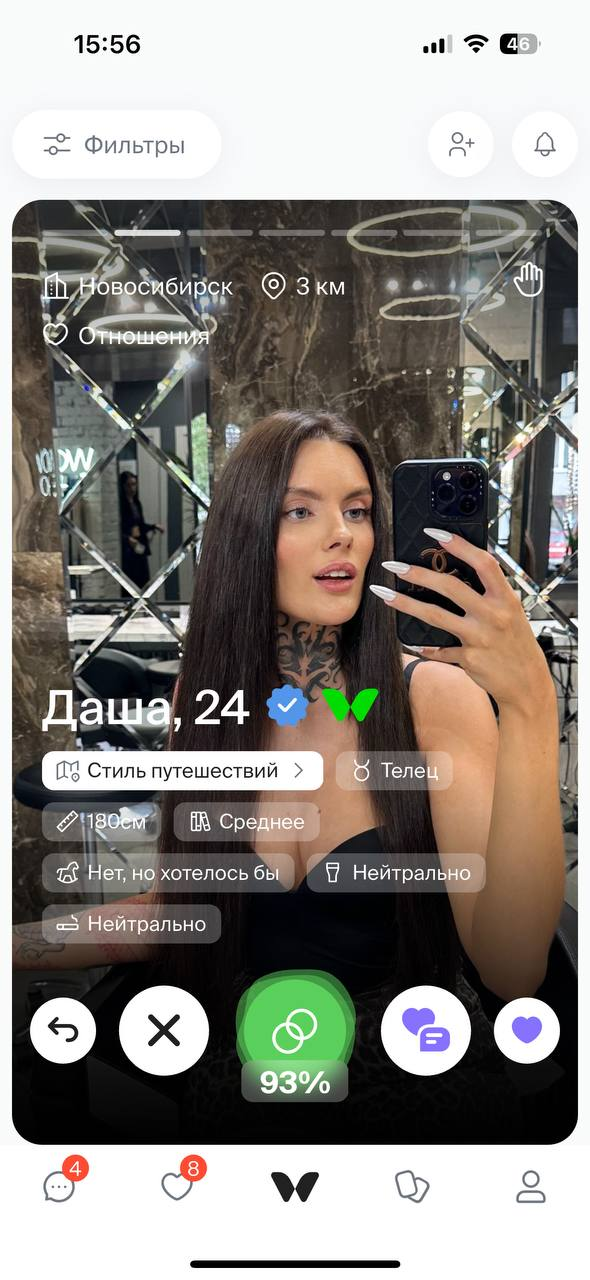590x1280 pixels.
Task: Open the profile tab
Action: (x=530, y=1187)
